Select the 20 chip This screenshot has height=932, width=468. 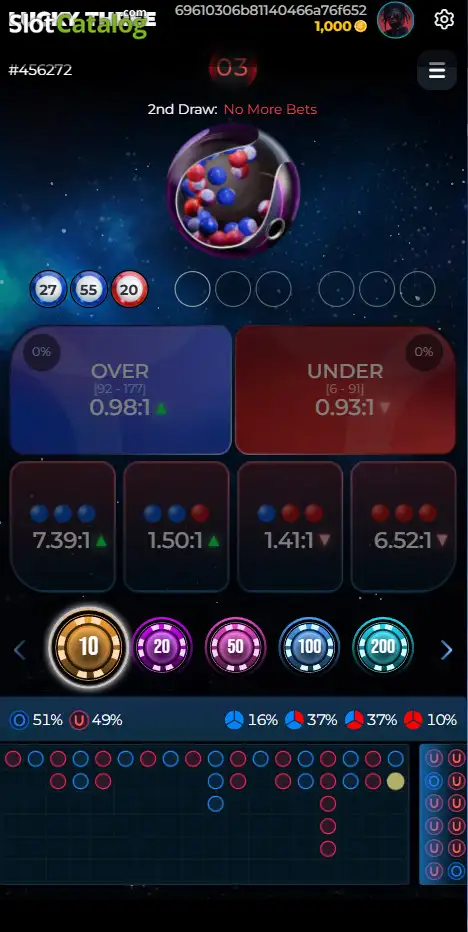[162, 647]
